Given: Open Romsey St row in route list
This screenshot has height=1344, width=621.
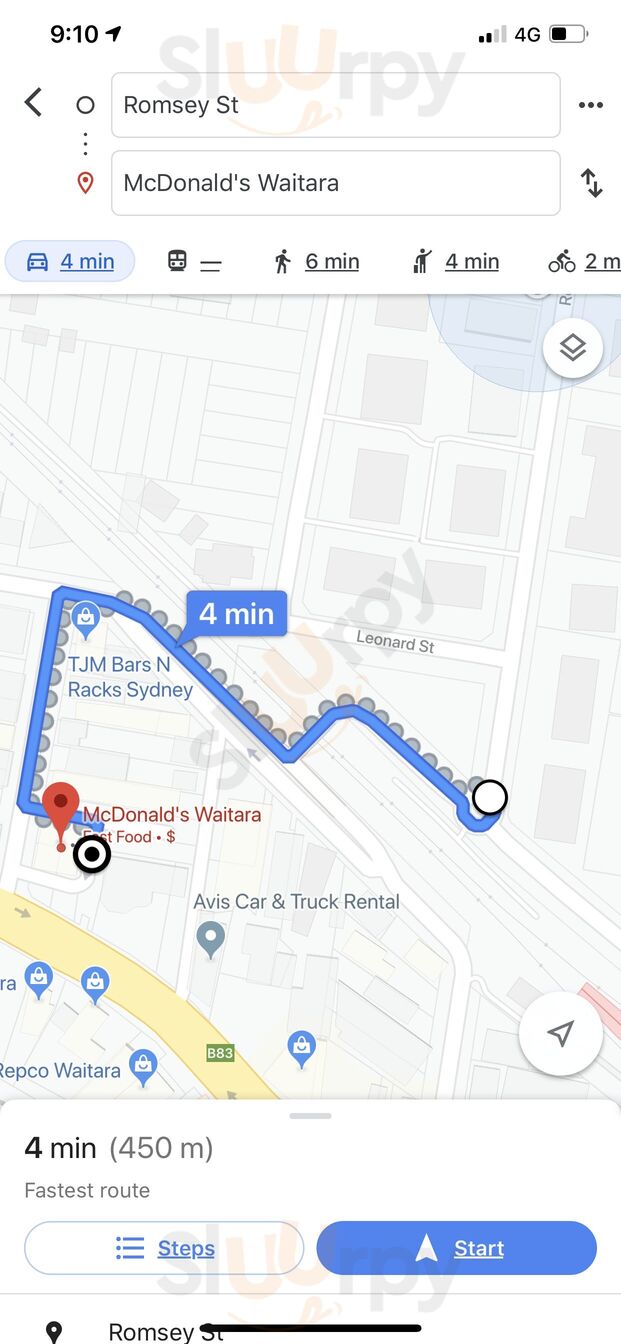Looking at the screenshot, I should coord(166,1330).
